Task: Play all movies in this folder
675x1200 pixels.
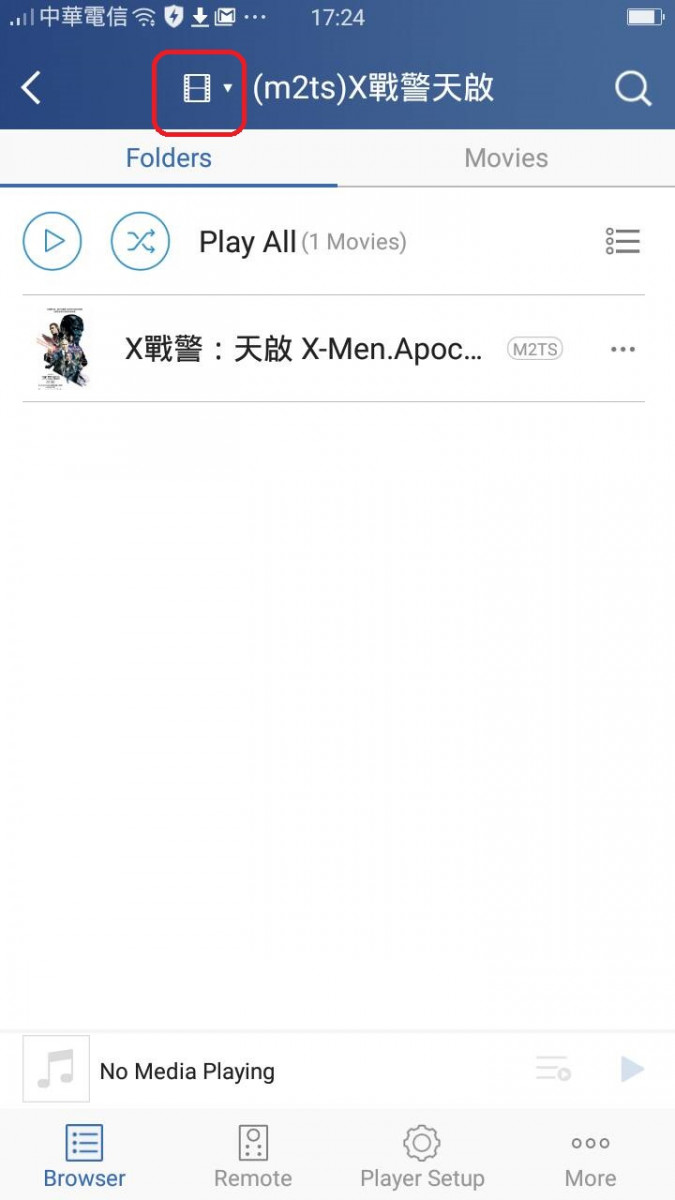Action: [x=52, y=241]
